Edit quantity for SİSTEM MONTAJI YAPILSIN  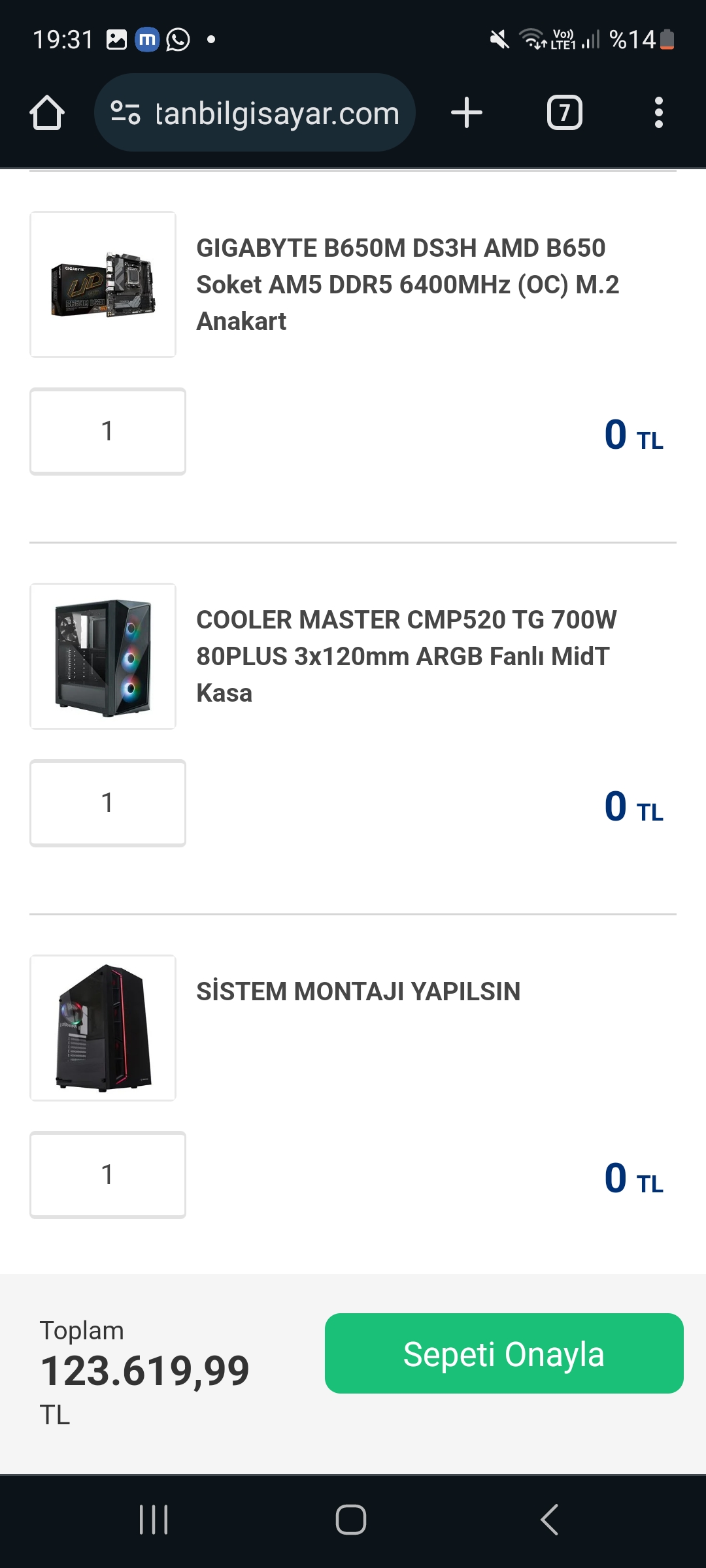coord(108,1175)
